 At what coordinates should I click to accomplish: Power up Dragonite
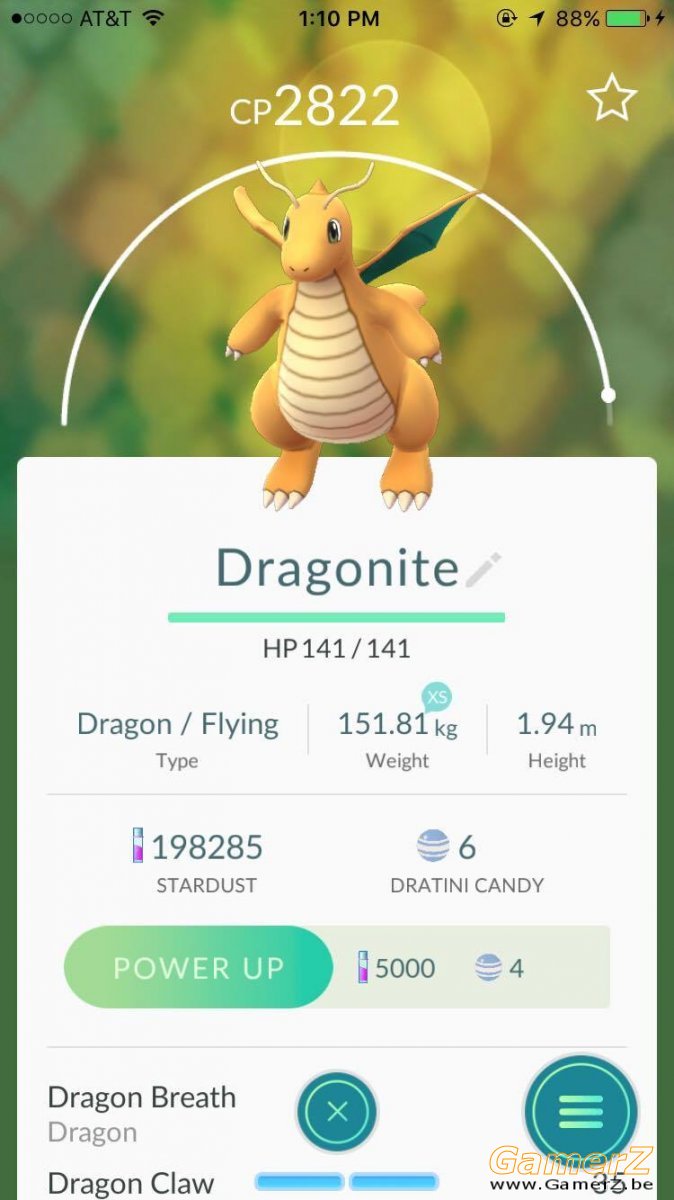[x=198, y=967]
